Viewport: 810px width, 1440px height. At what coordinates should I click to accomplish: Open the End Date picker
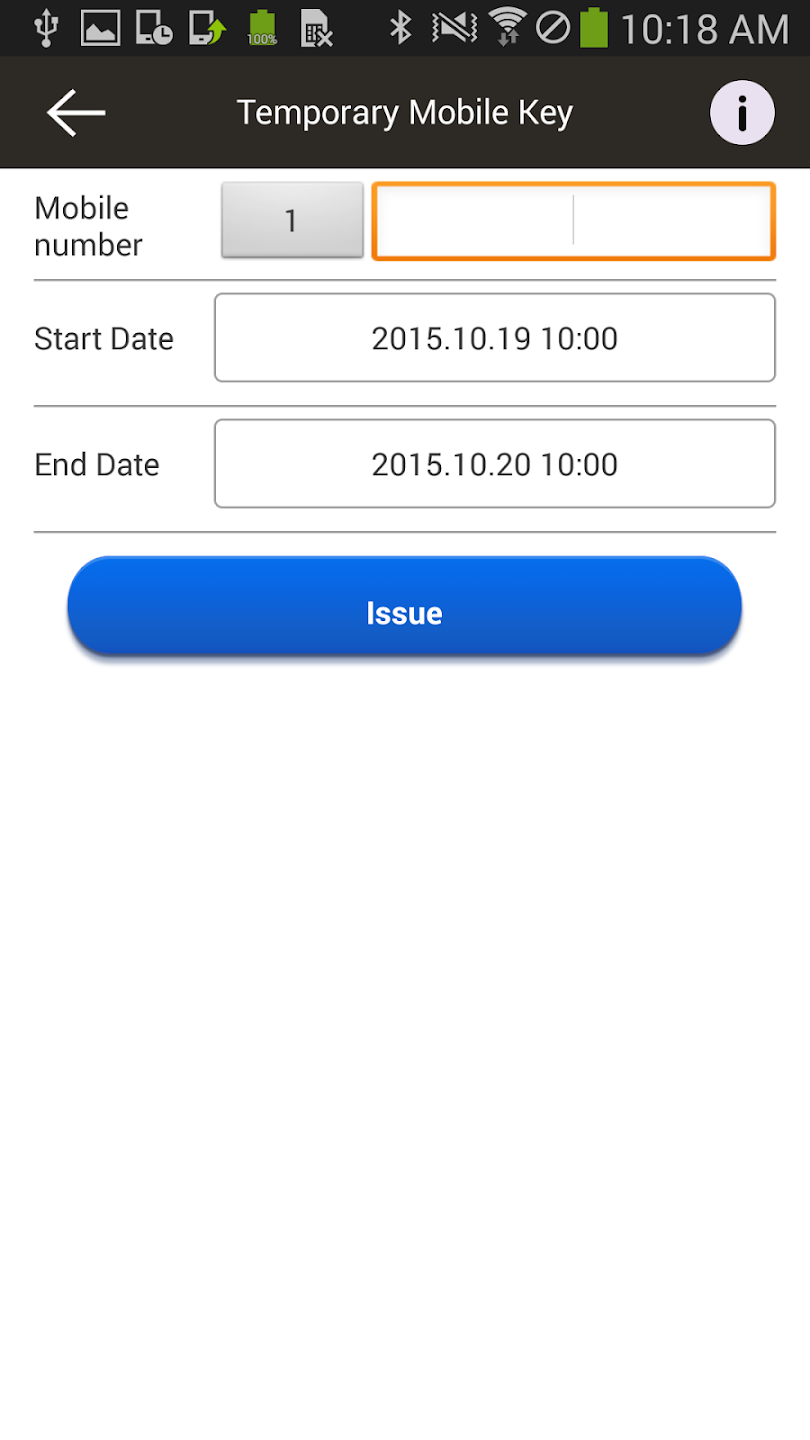coord(494,463)
